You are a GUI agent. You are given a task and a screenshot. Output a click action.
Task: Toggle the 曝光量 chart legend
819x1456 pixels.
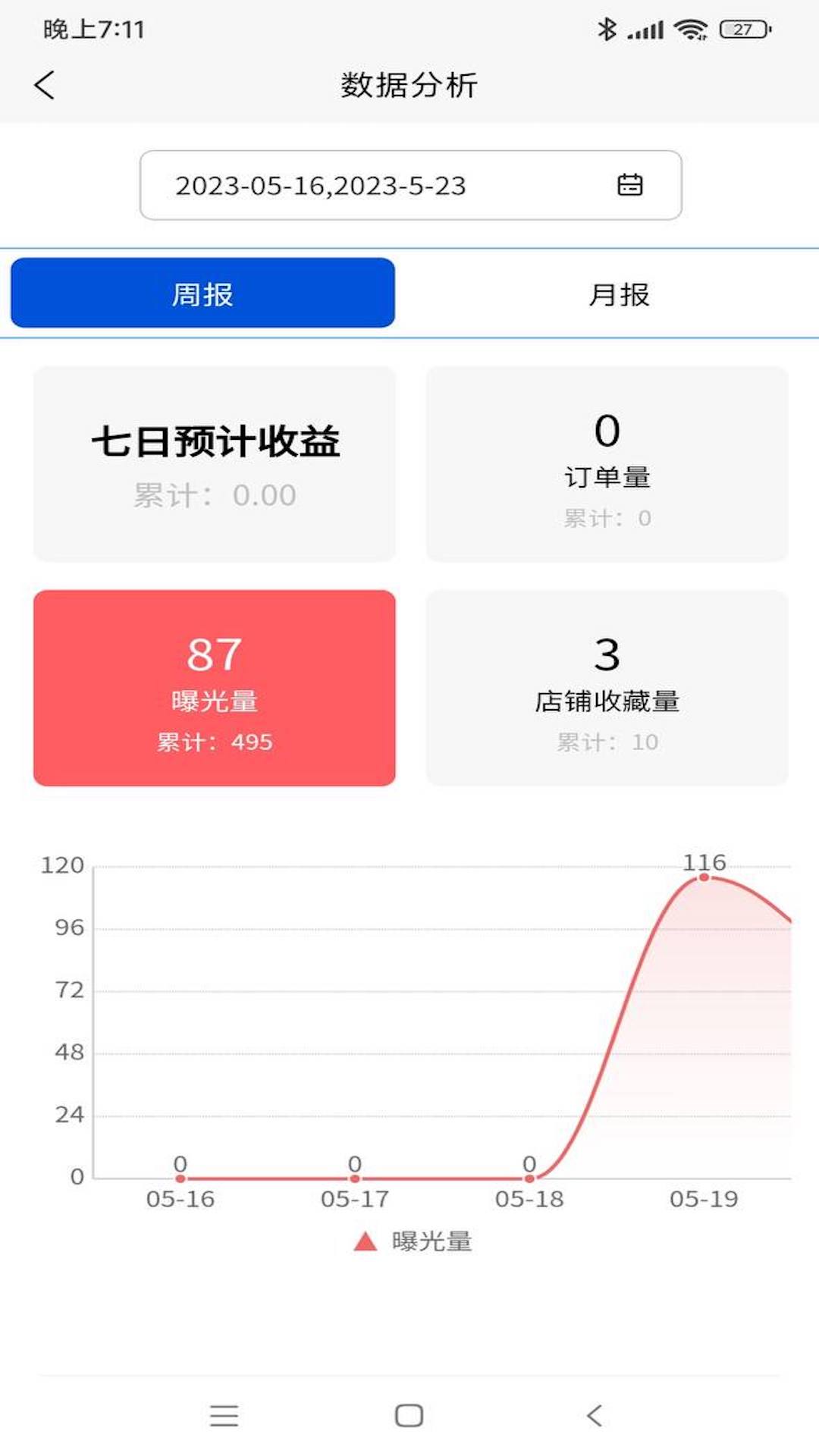coord(413,1241)
